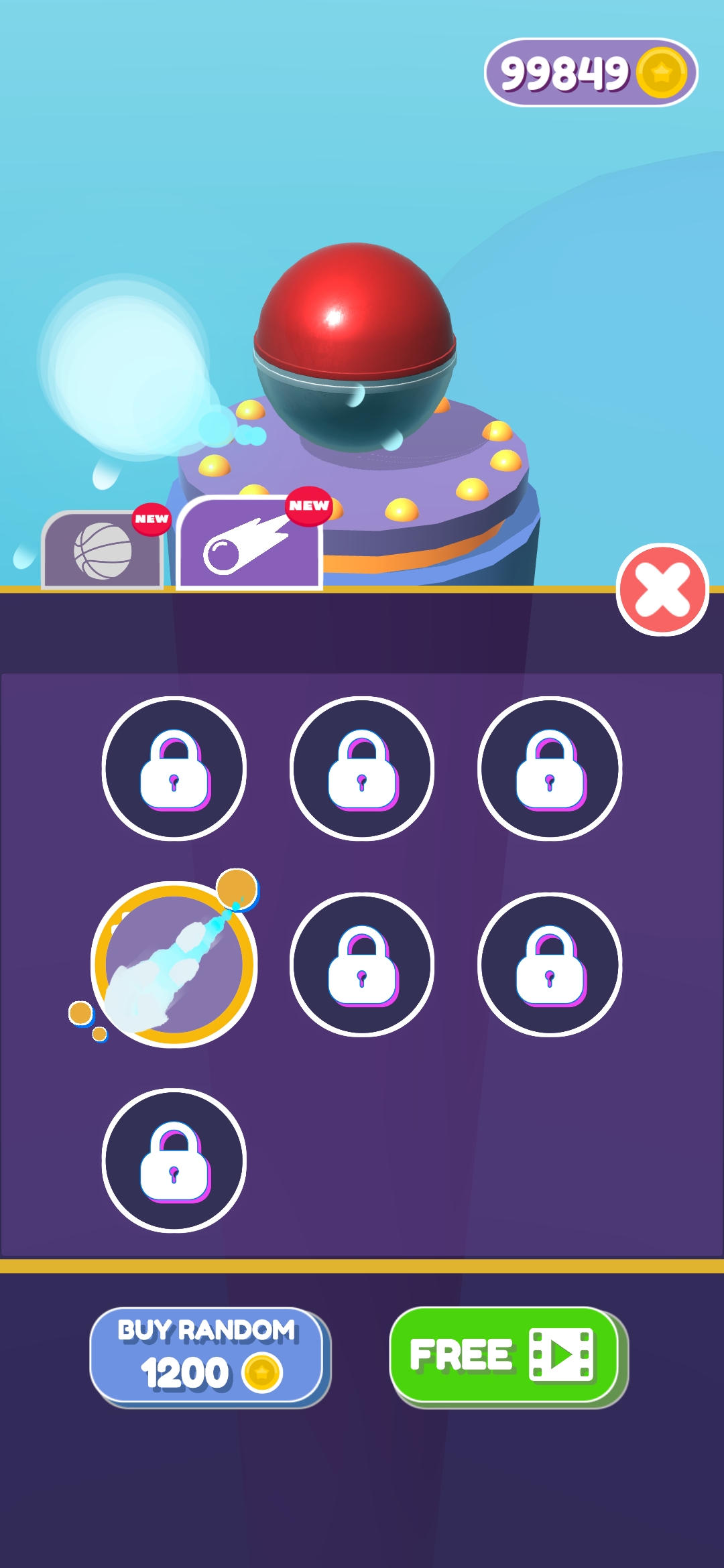Watch a video for a free item
The width and height of the screenshot is (724, 1568).
point(503,1355)
